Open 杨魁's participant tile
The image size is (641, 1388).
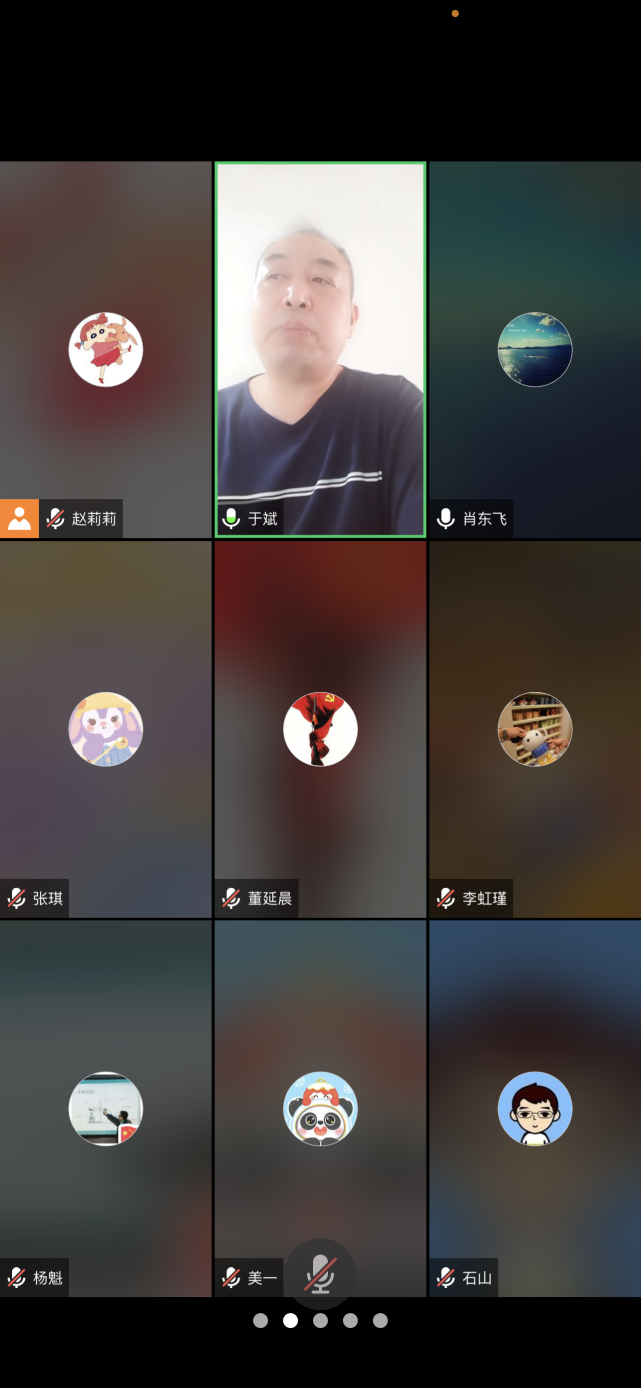pyautogui.click(x=105, y=1108)
